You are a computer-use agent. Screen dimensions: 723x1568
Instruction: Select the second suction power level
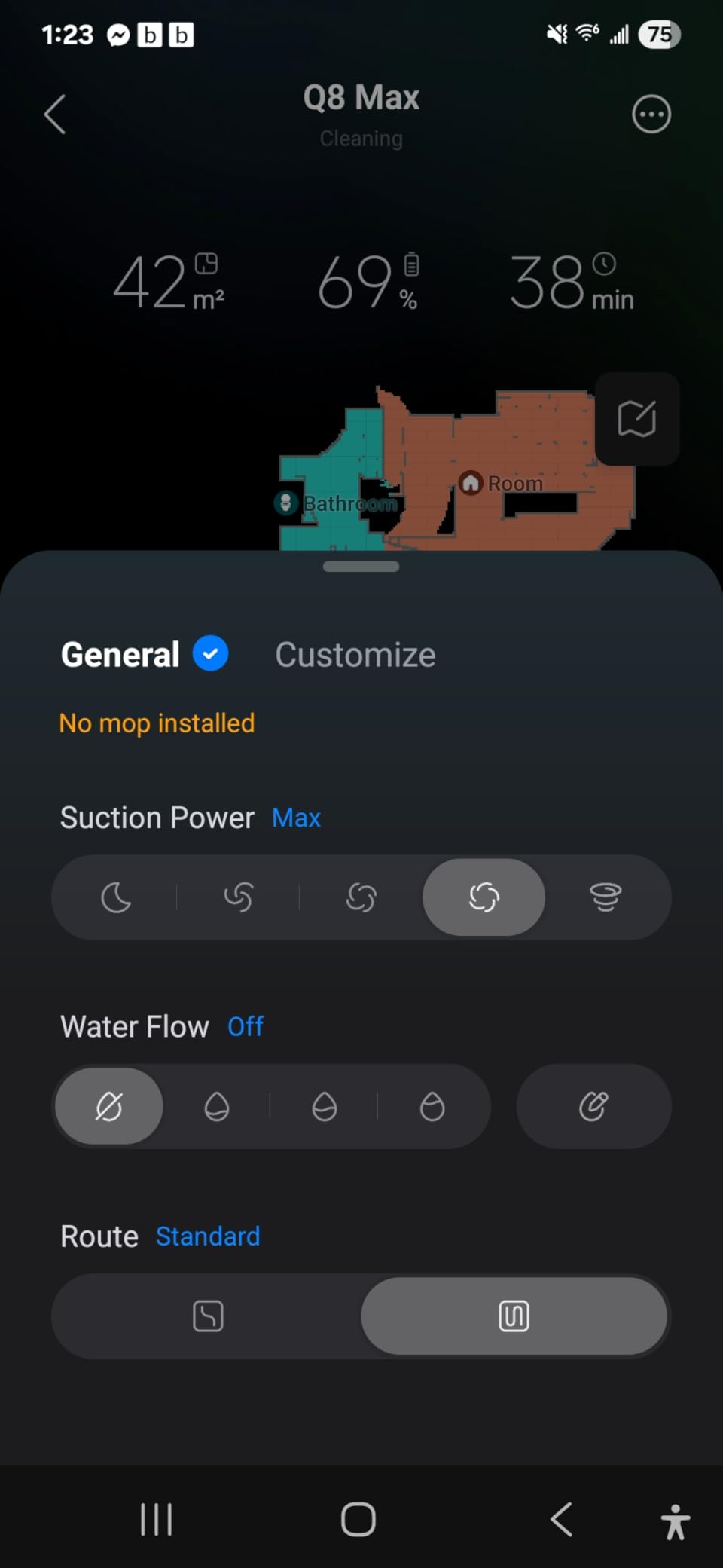pyautogui.click(x=238, y=897)
